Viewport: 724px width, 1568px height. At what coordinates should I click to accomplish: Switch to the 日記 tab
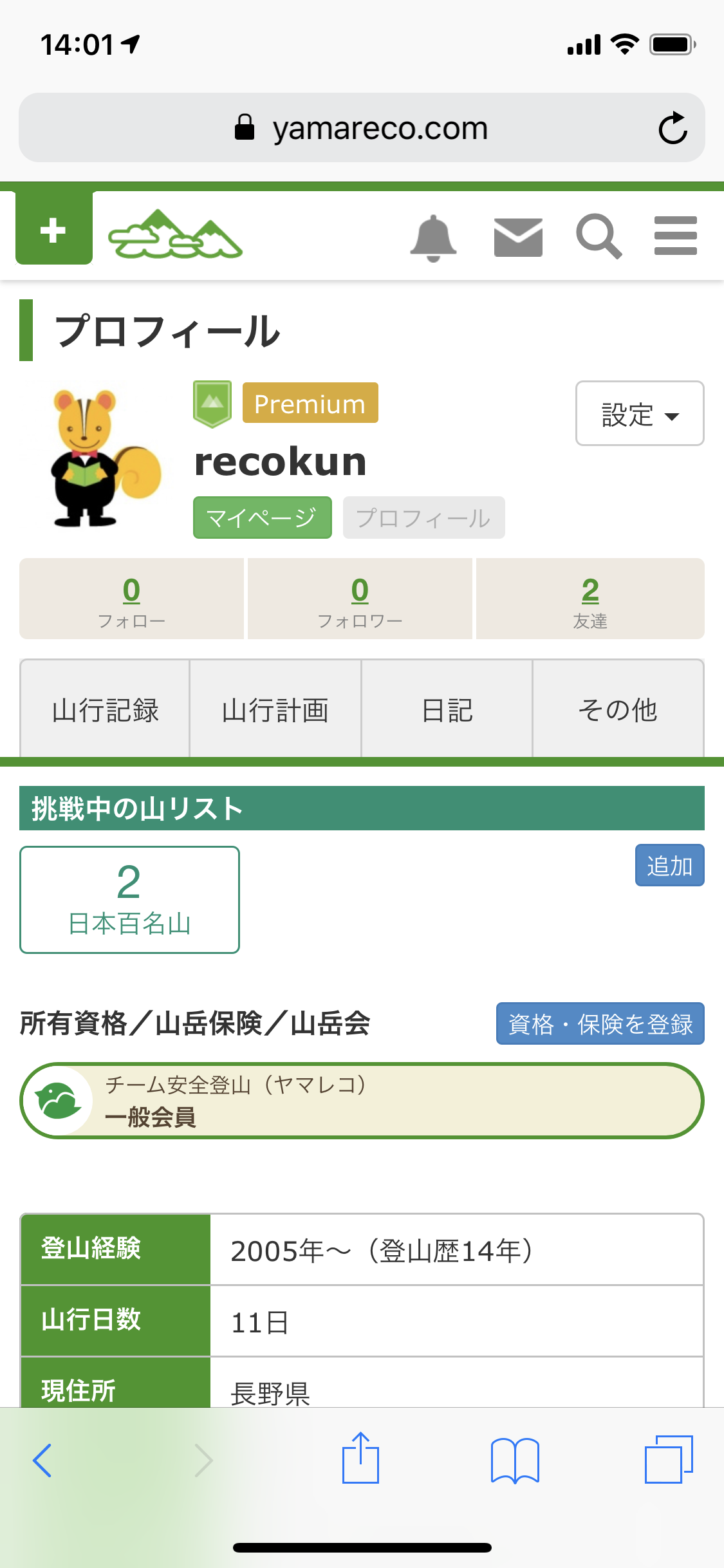(x=447, y=709)
